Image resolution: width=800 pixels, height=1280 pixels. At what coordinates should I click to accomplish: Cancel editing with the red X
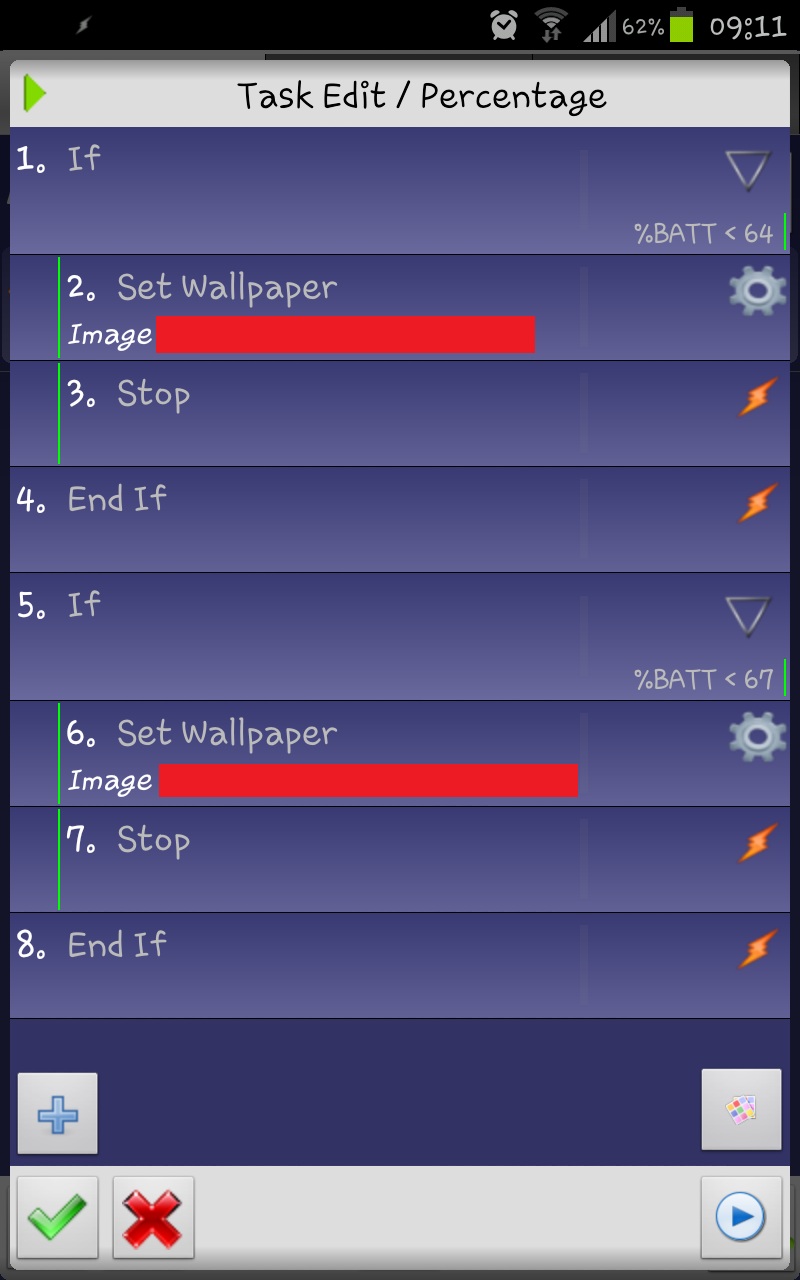[x=153, y=1217]
